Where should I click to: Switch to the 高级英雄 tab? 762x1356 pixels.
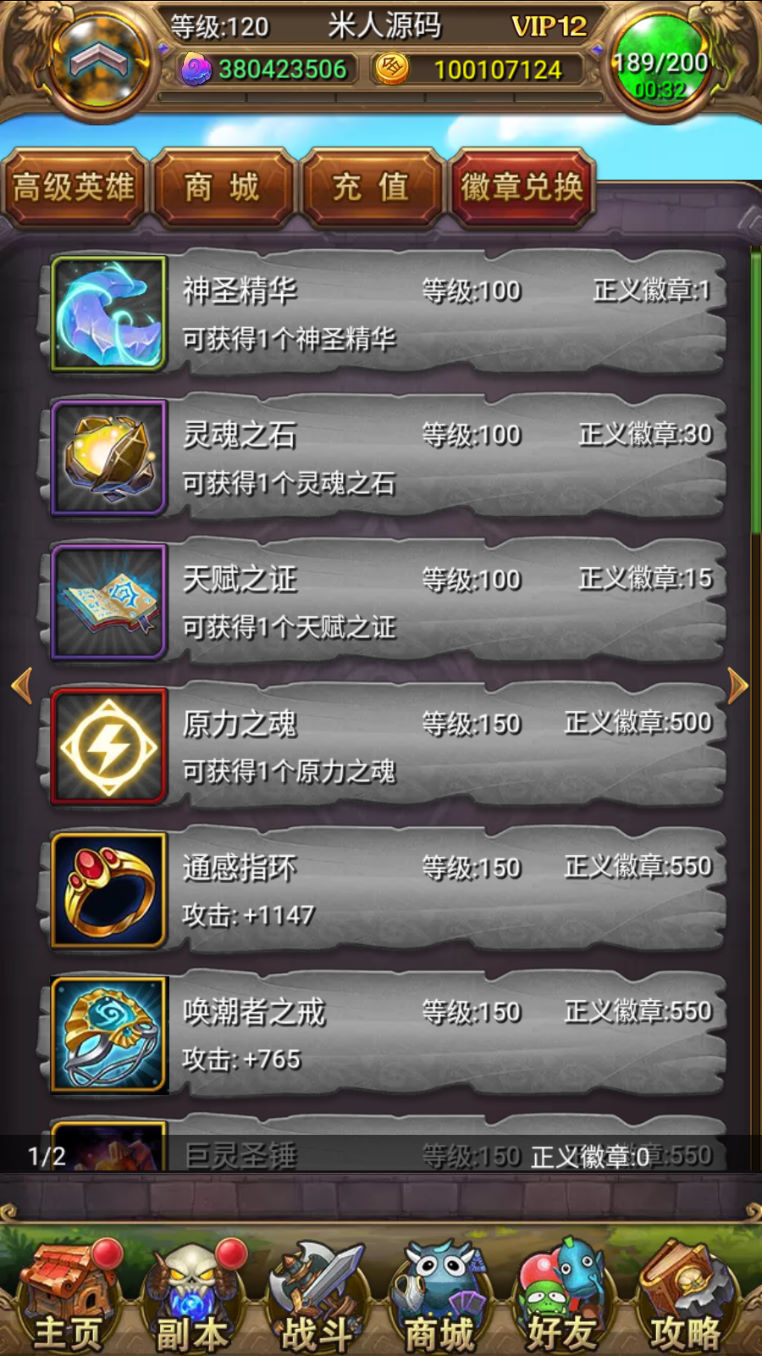pyautogui.click(x=74, y=187)
